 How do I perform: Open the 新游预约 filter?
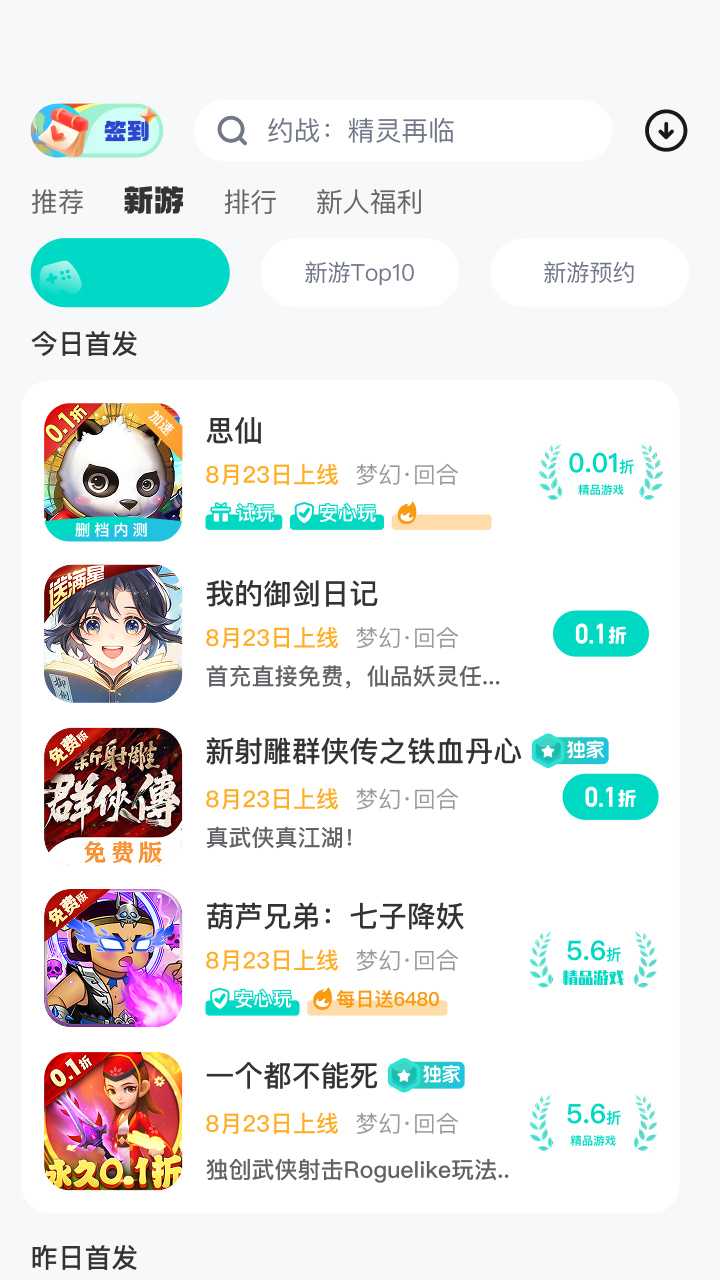click(x=589, y=272)
